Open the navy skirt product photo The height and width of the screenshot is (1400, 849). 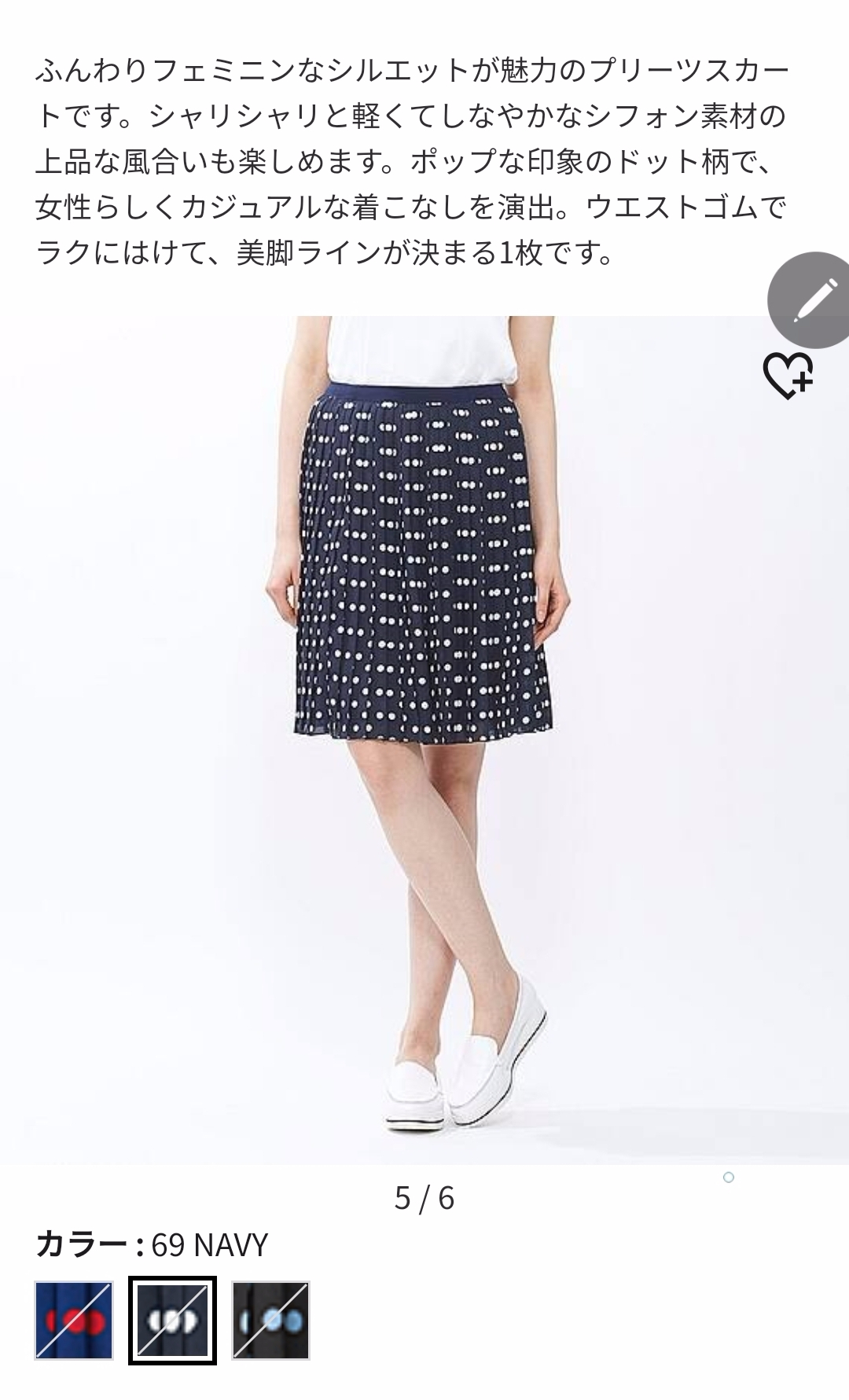(x=424, y=740)
